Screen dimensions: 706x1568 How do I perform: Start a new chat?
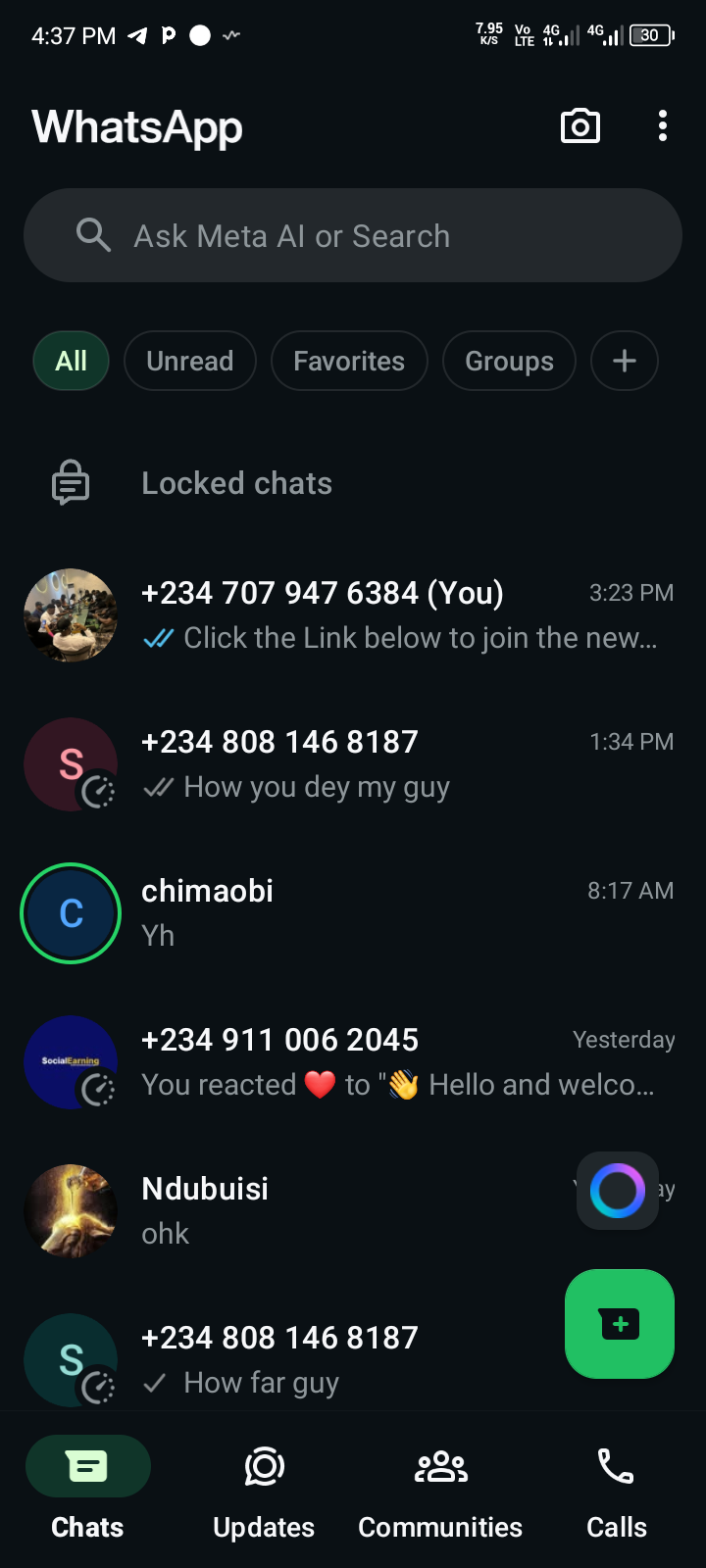pyautogui.click(x=619, y=1324)
